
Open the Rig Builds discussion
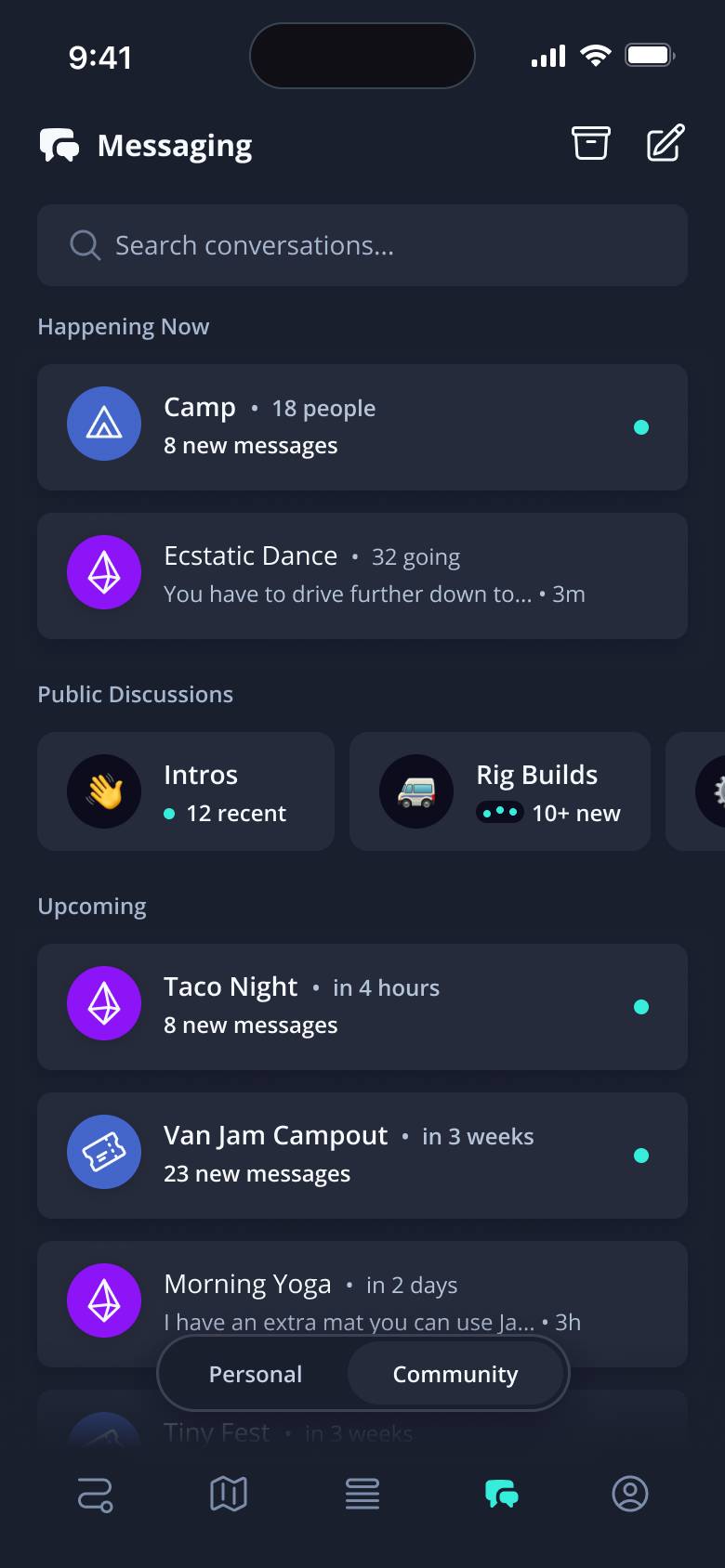pyautogui.click(x=500, y=791)
